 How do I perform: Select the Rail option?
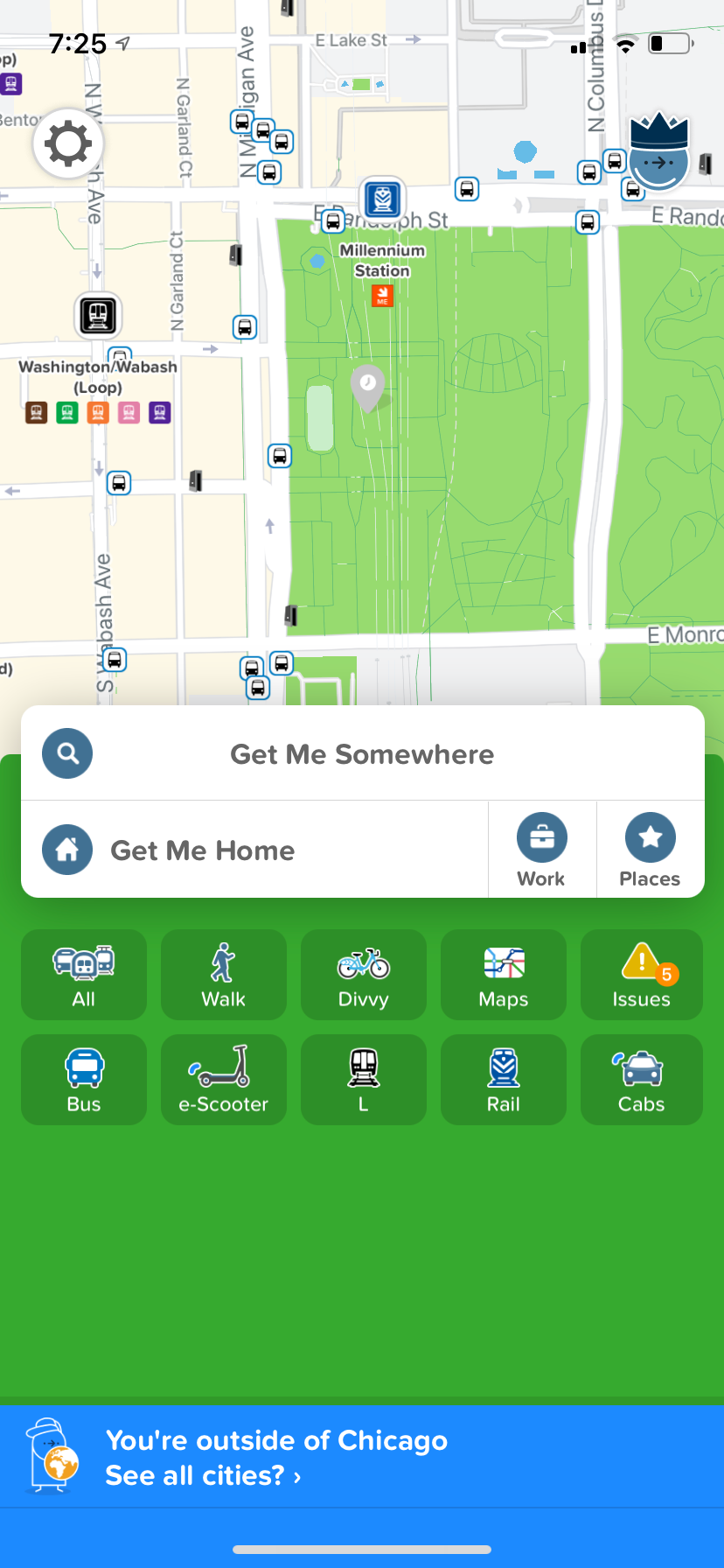pyautogui.click(x=504, y=1080)
